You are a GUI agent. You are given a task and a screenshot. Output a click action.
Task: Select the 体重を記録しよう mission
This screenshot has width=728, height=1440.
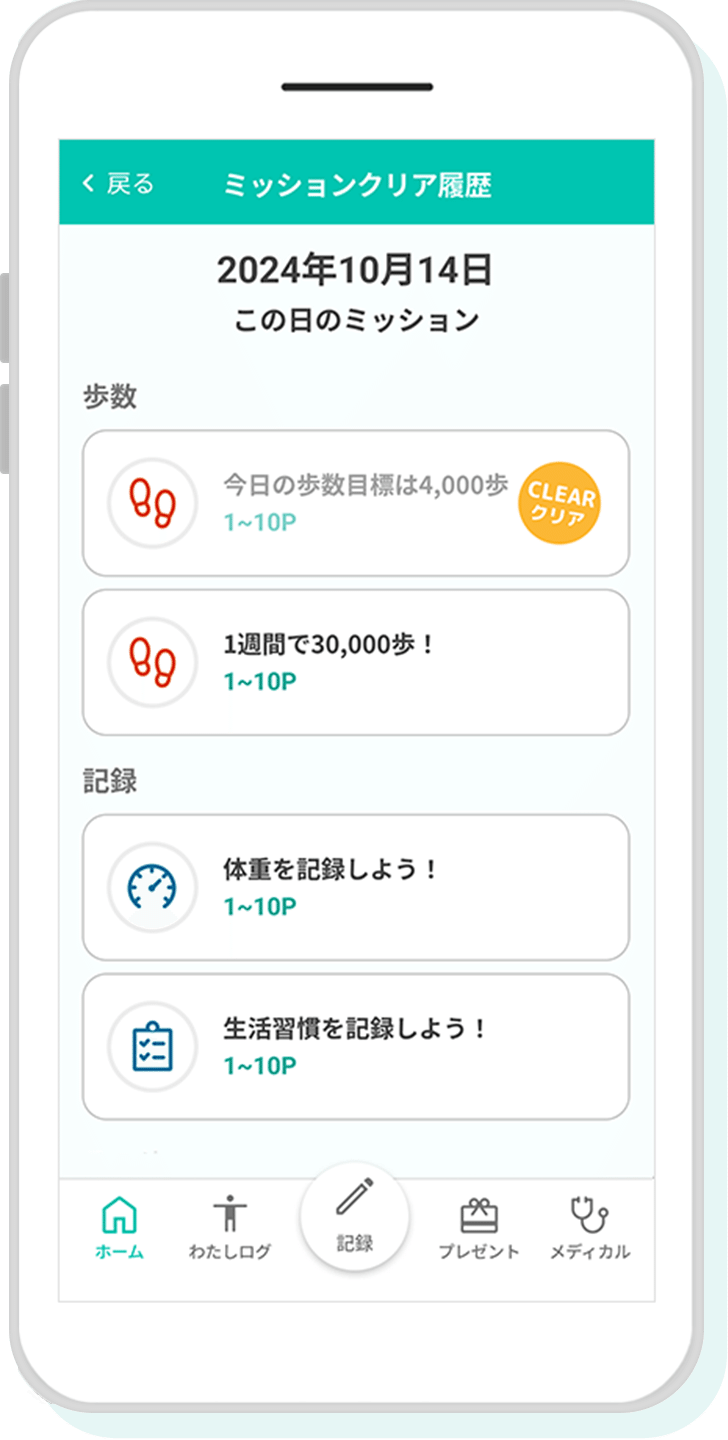coord(355,887)
